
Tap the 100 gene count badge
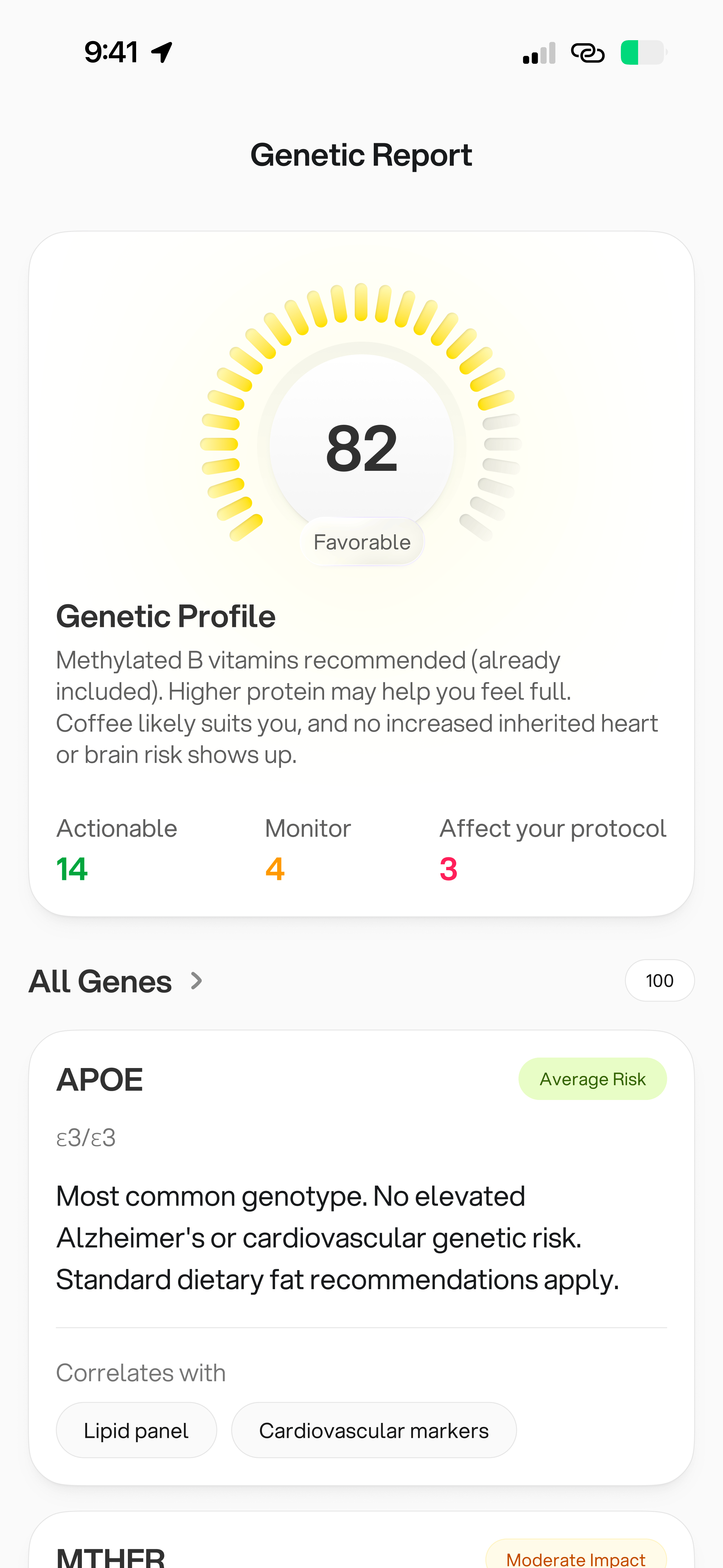[660, 980]
